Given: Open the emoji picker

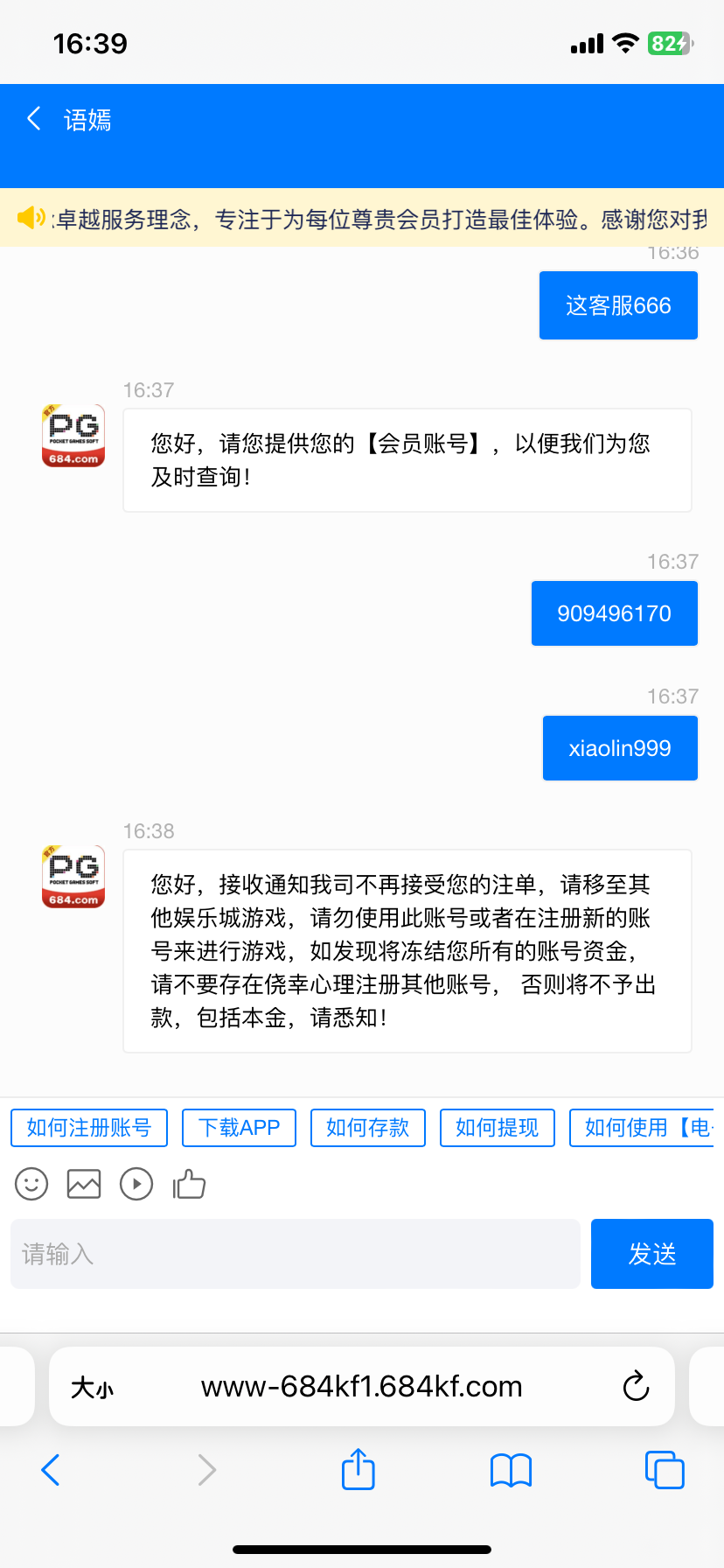Looking at the screenshot, I should coord(31,1185).
